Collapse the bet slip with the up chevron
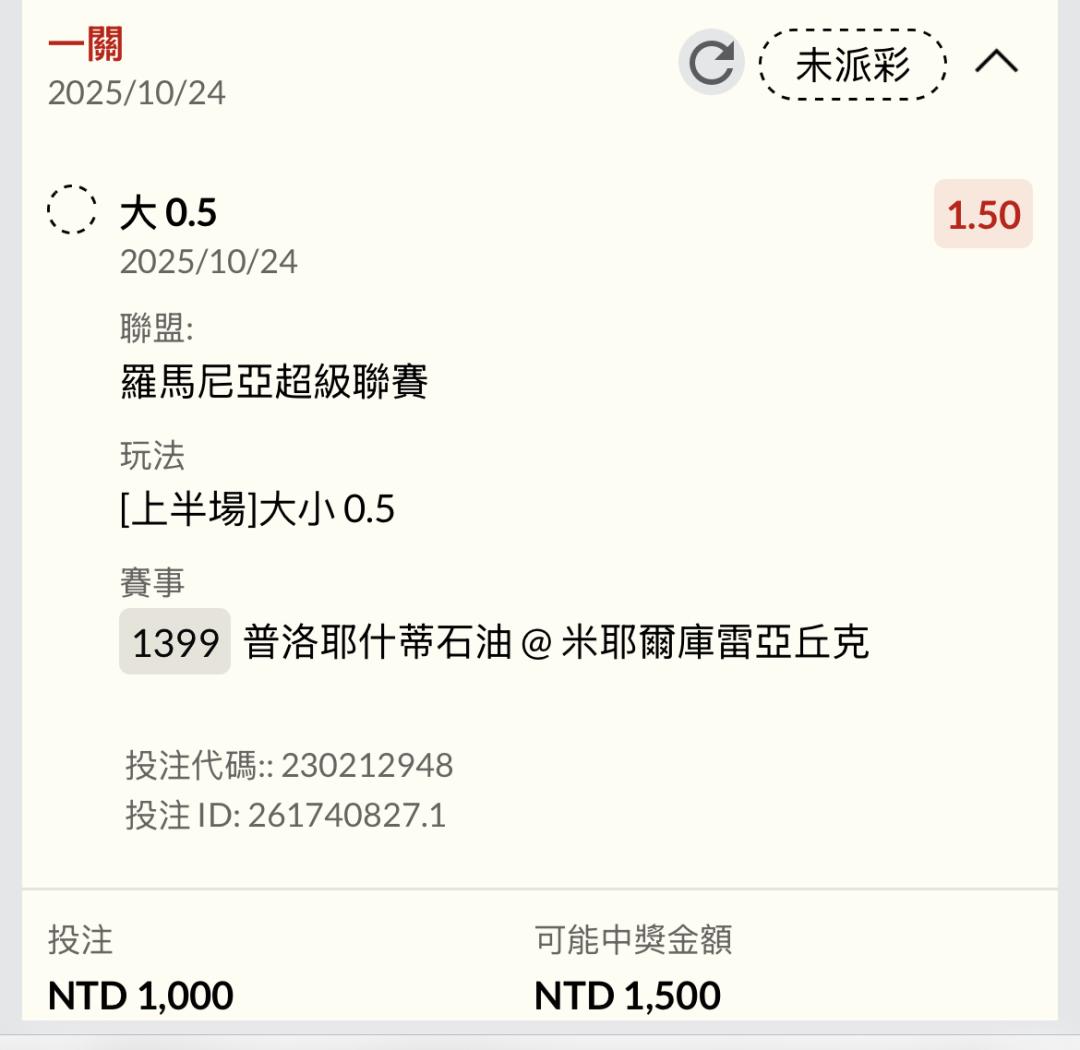The width and height of the screenshot is (1080, 1050). click(x=996, y=61)
